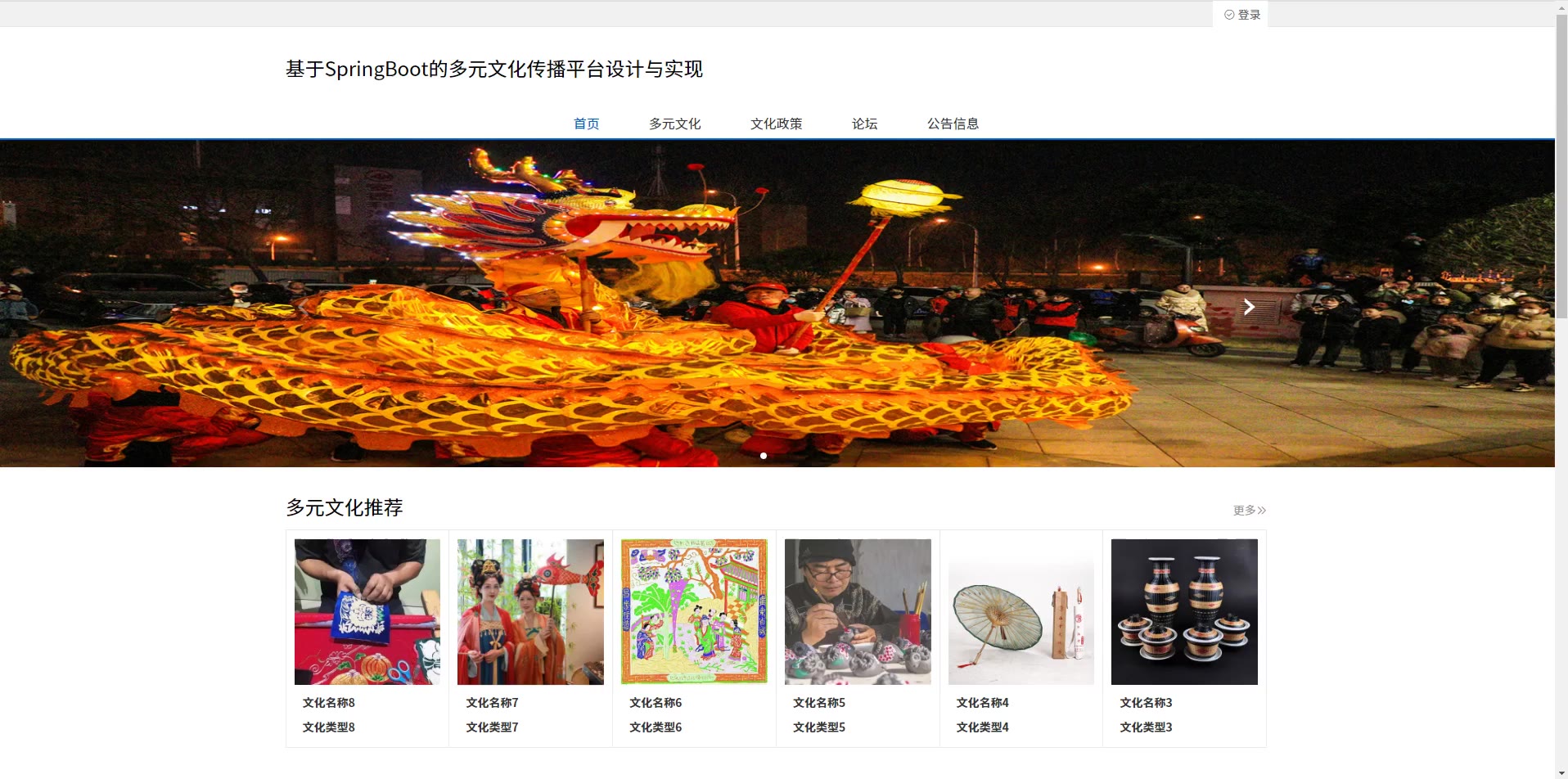This screenshot has height=779, width=1568.
Task: Open the 论坛 forum tab
Action: point(864,124)
